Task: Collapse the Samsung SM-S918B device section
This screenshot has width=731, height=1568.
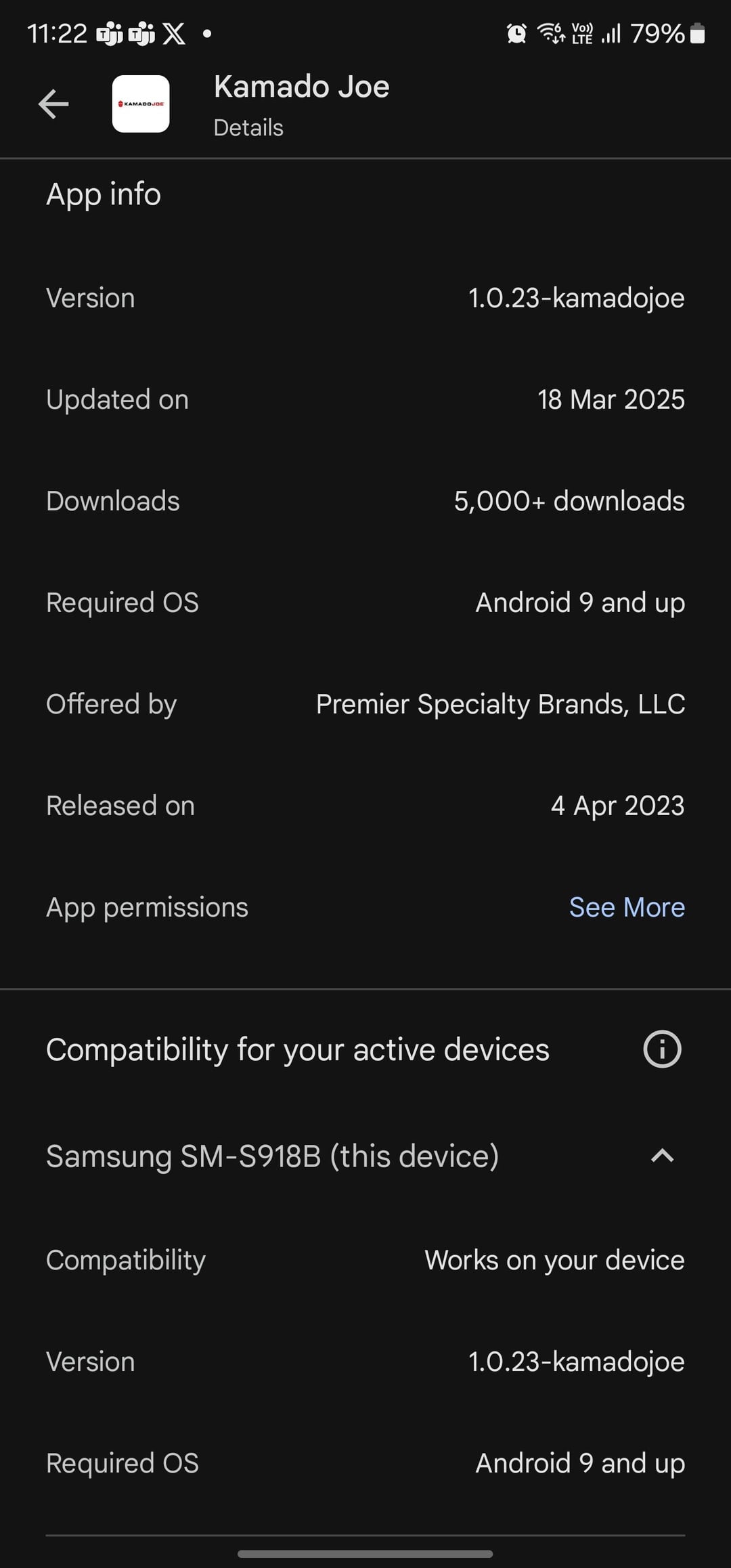Action: (661, 1156)
